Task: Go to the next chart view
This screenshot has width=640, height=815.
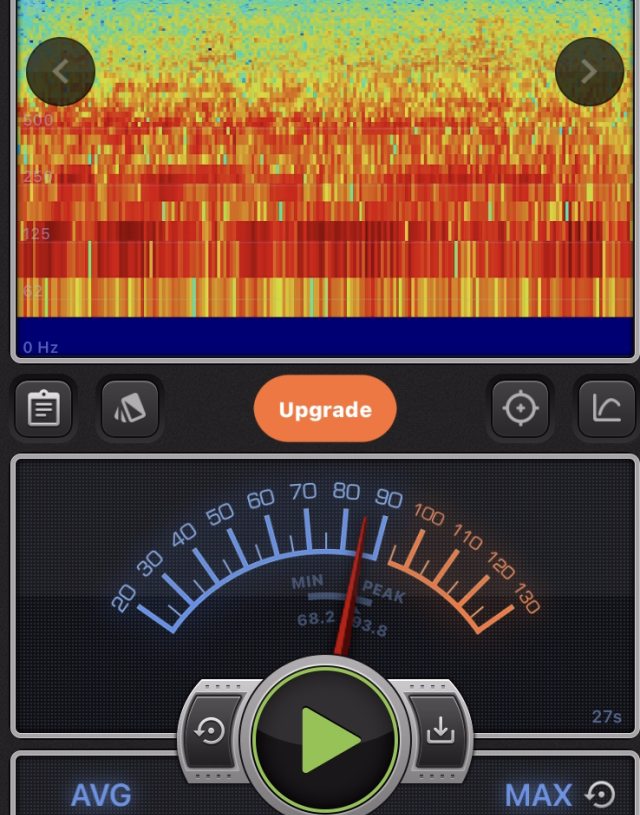Action: (589, 72)
